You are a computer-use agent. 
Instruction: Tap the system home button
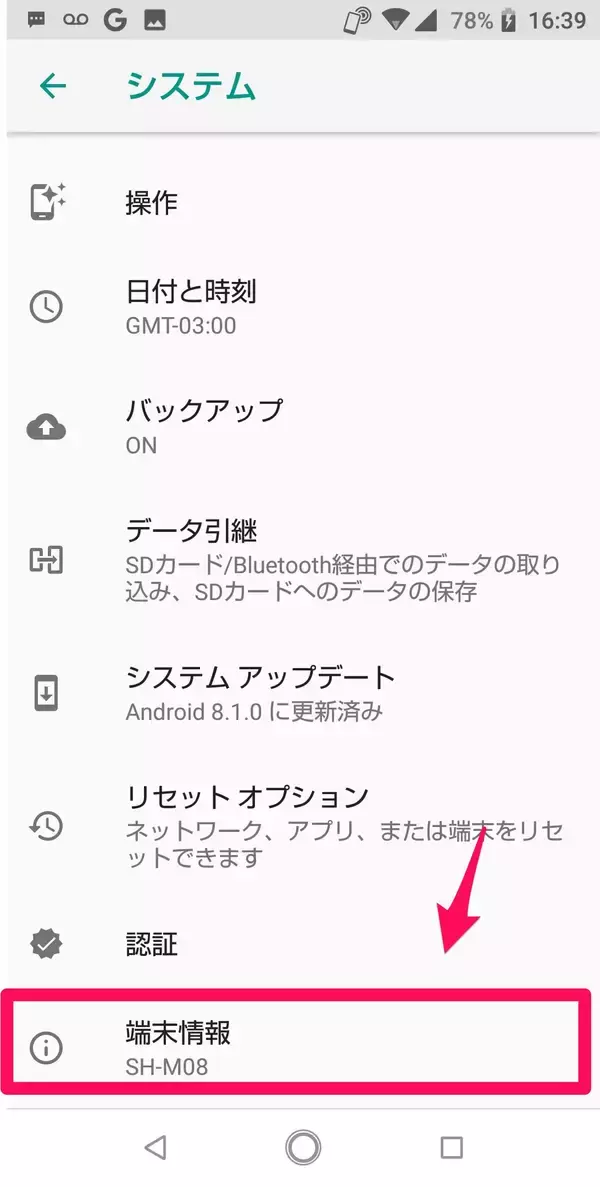(x=302, y=1147)
